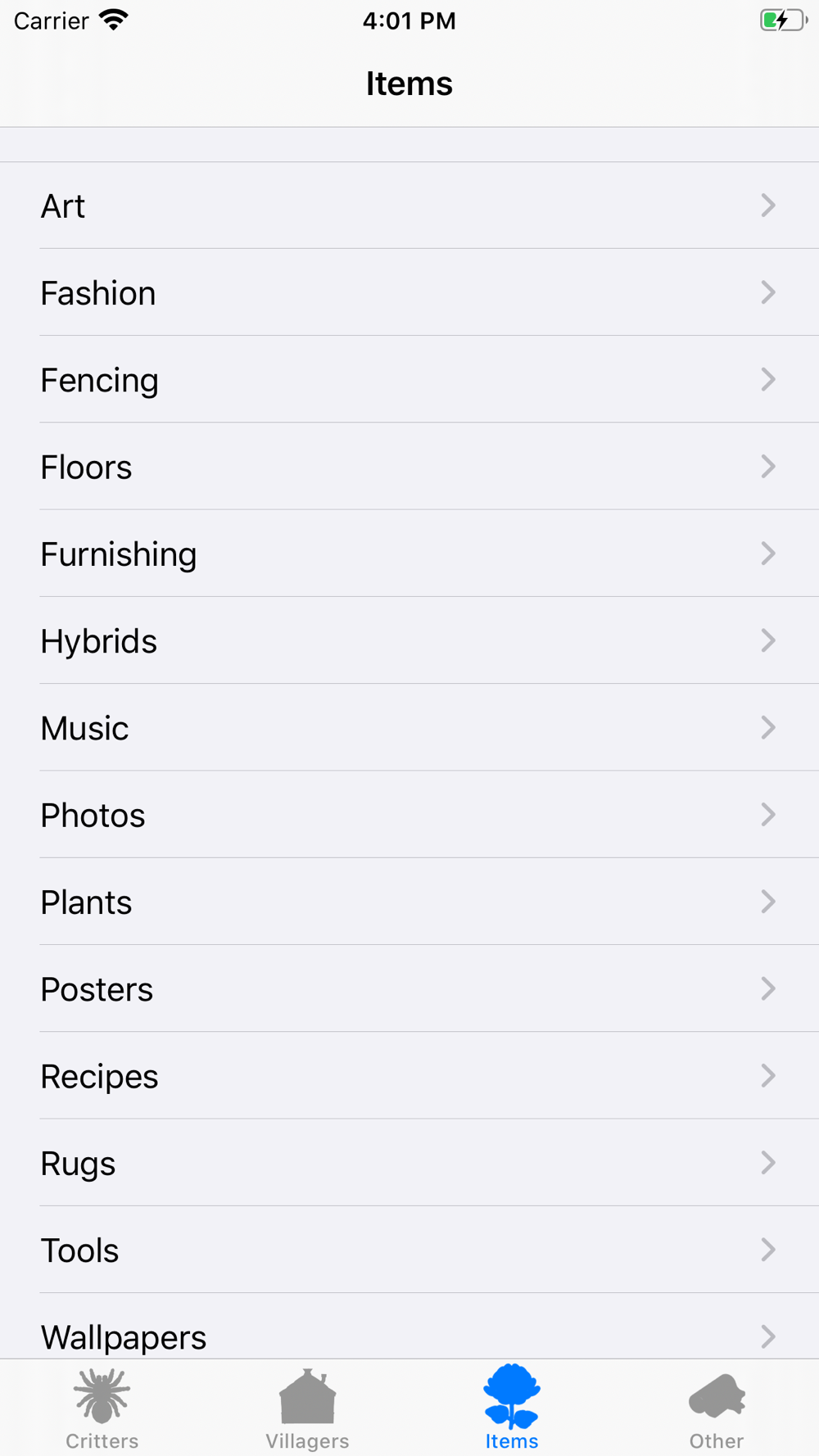Viewport: 819px width, 1456px height.
Task: View the Plants category
Action: coord(409,902)
